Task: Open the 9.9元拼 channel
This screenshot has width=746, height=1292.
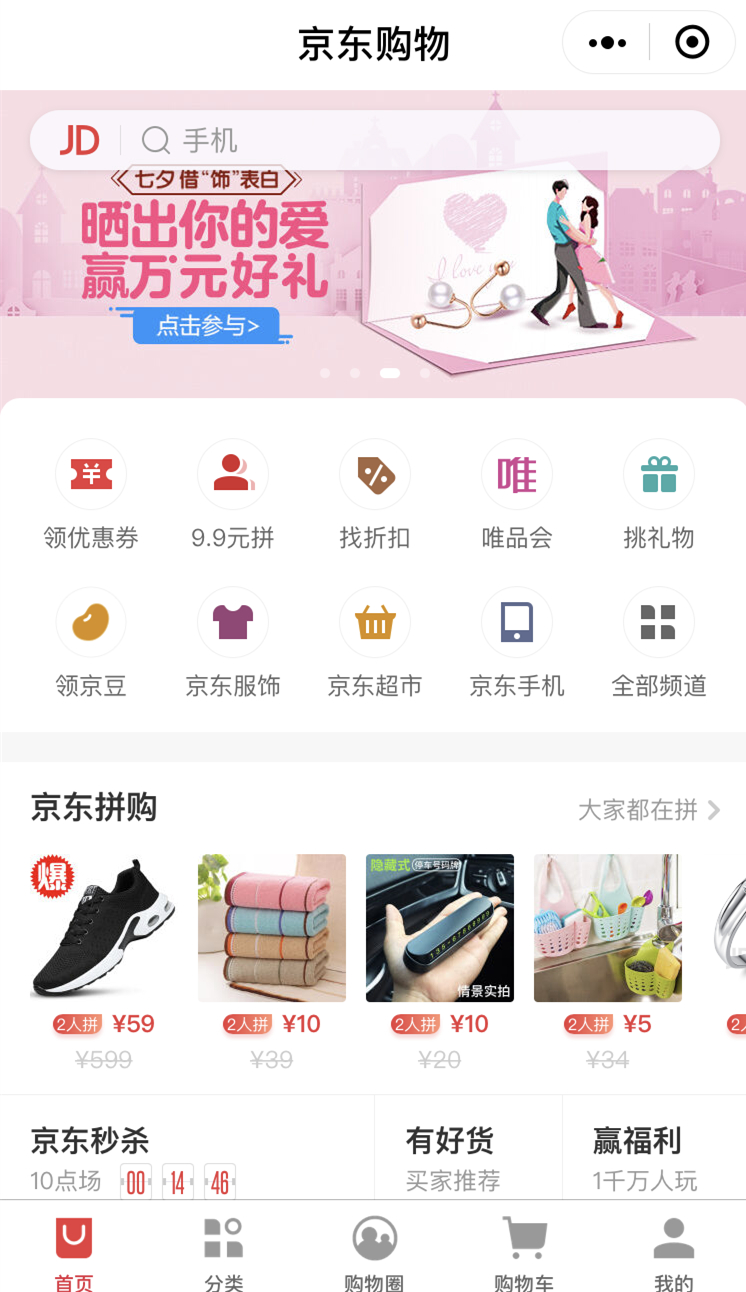Action: (233, 495)
